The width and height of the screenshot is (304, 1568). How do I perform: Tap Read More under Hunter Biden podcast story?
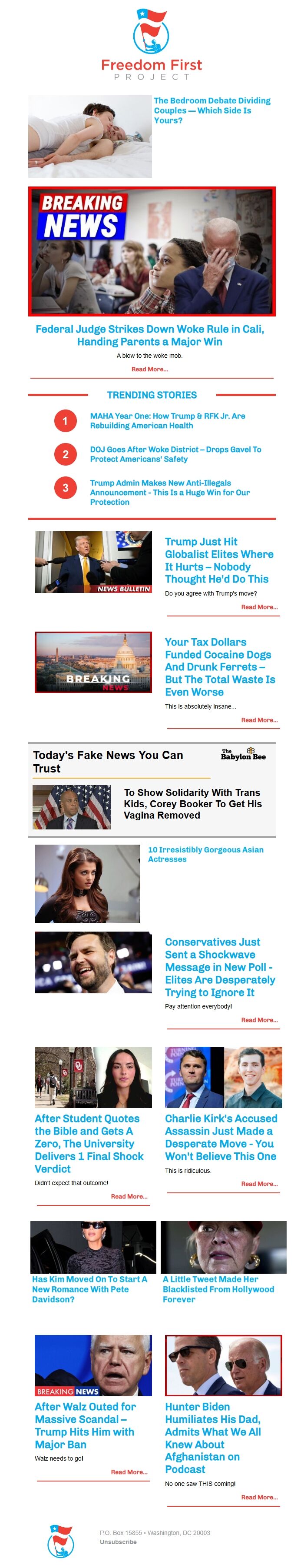click(259, 1497)
